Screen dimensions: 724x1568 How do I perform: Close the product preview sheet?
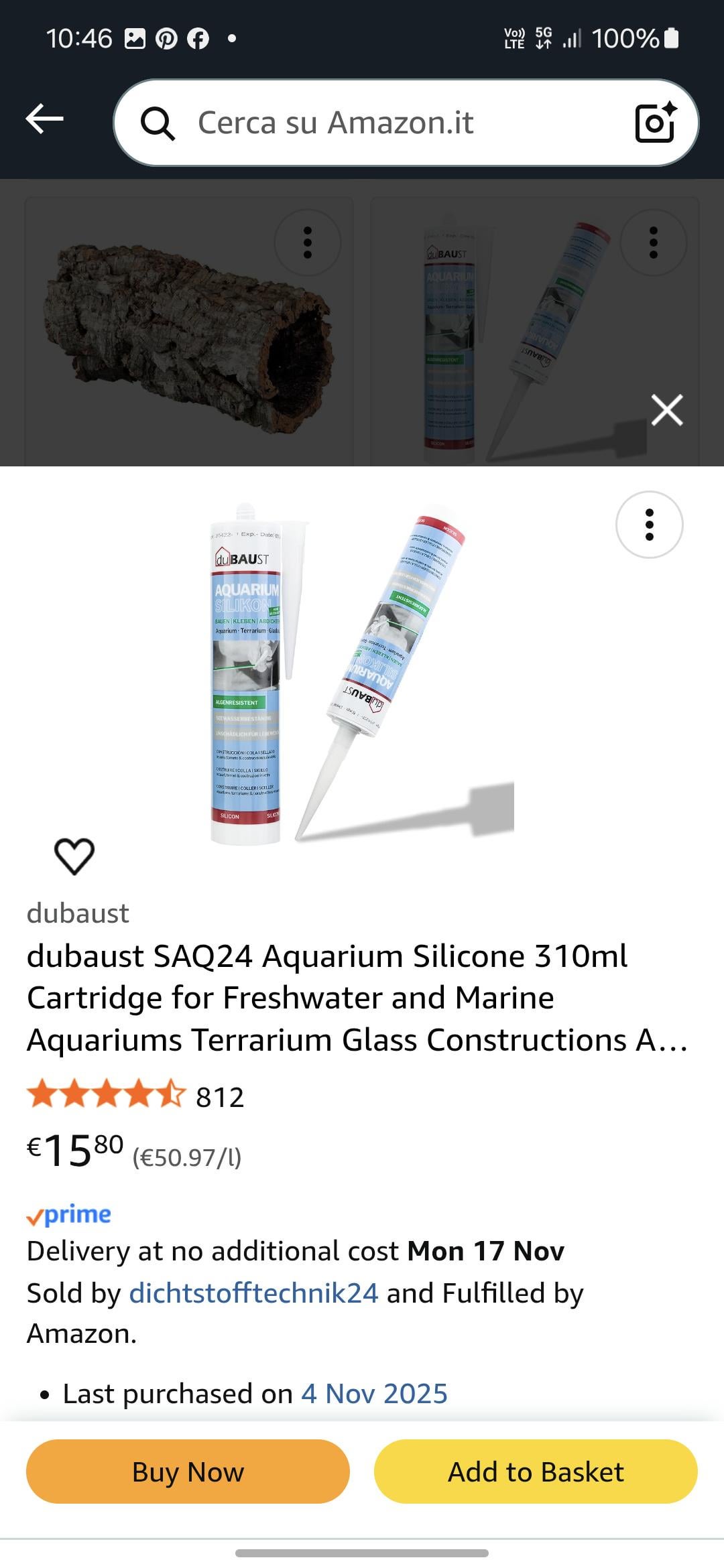click(666, 410)
